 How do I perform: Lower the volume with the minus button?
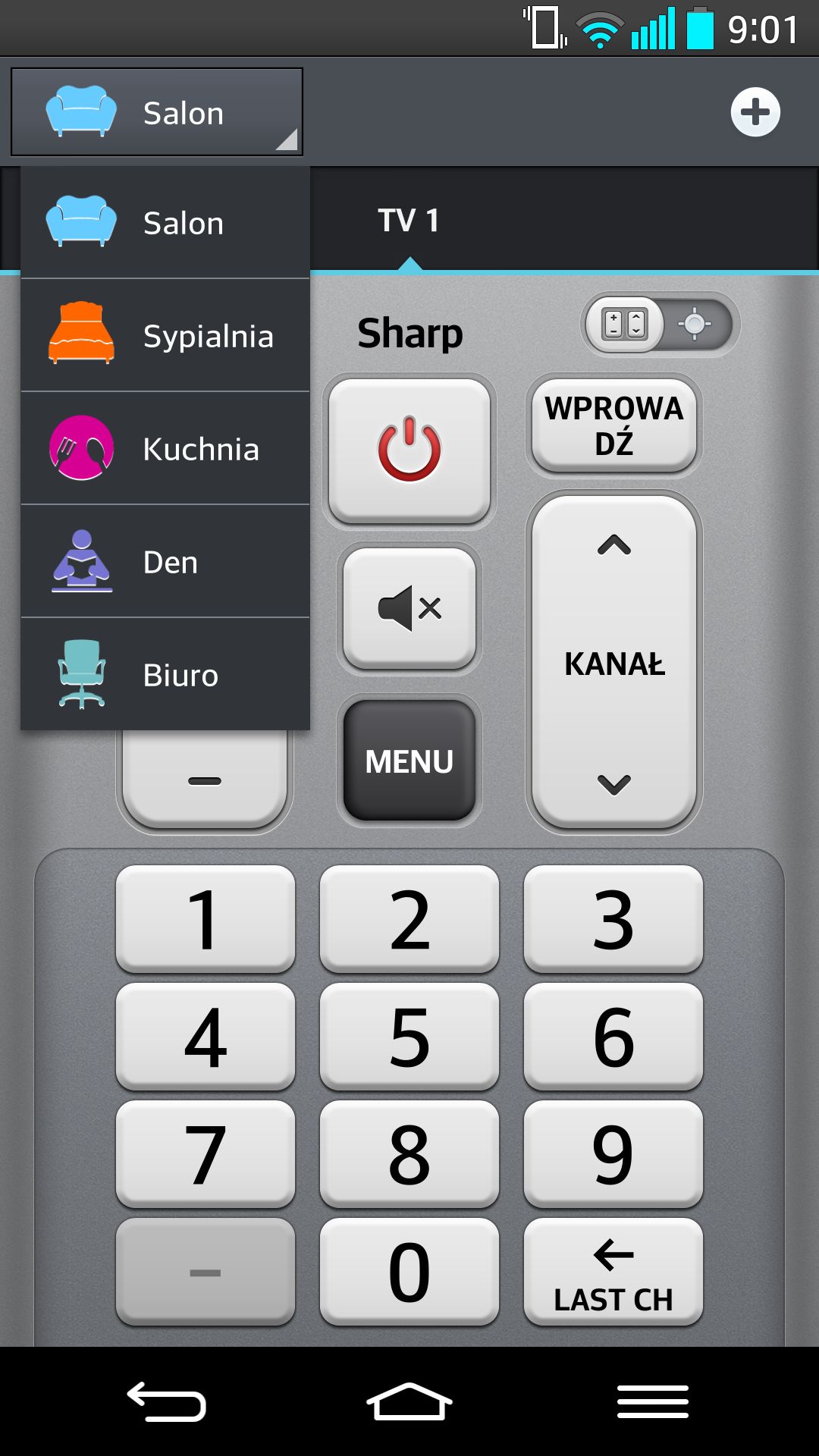[205, 780]
